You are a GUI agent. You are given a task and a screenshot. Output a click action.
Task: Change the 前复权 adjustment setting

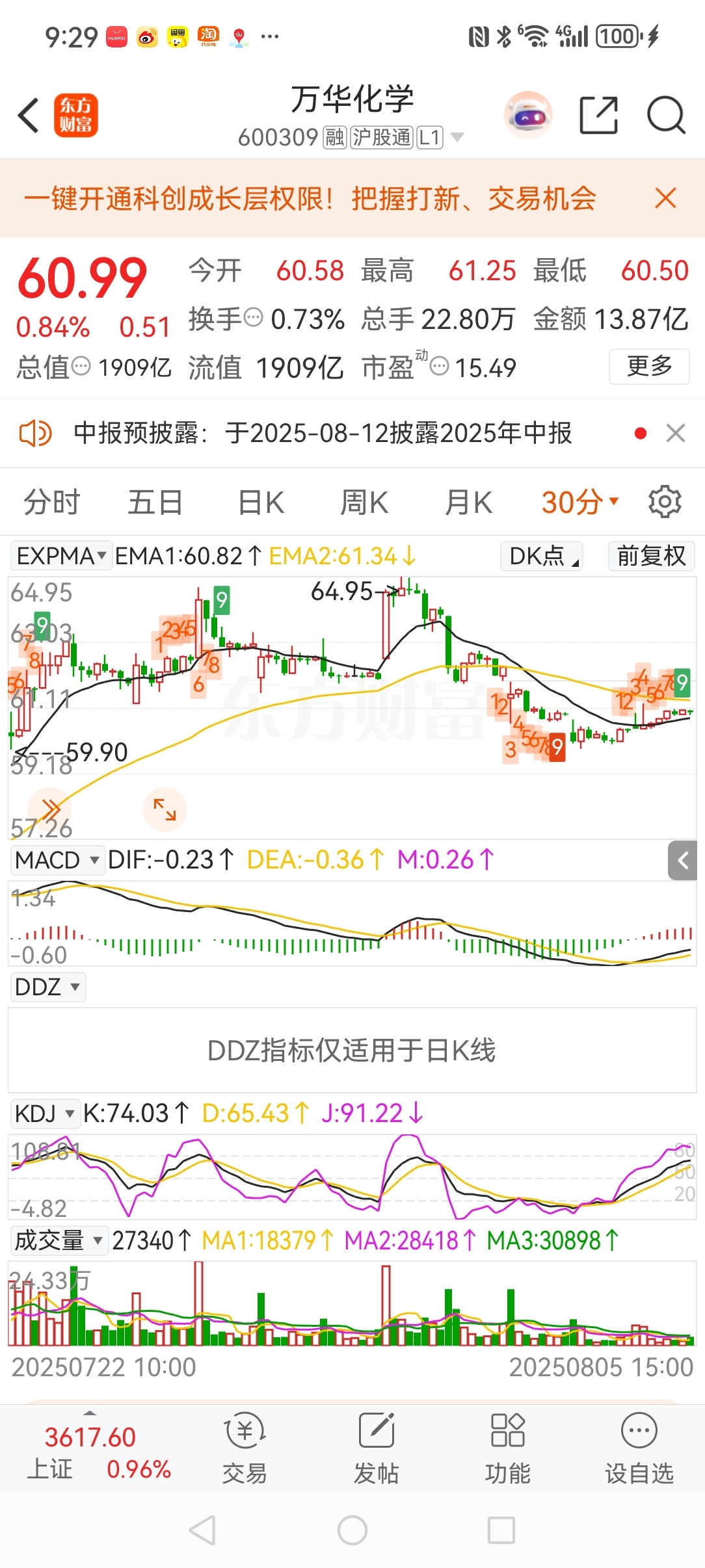pos(652,556)
